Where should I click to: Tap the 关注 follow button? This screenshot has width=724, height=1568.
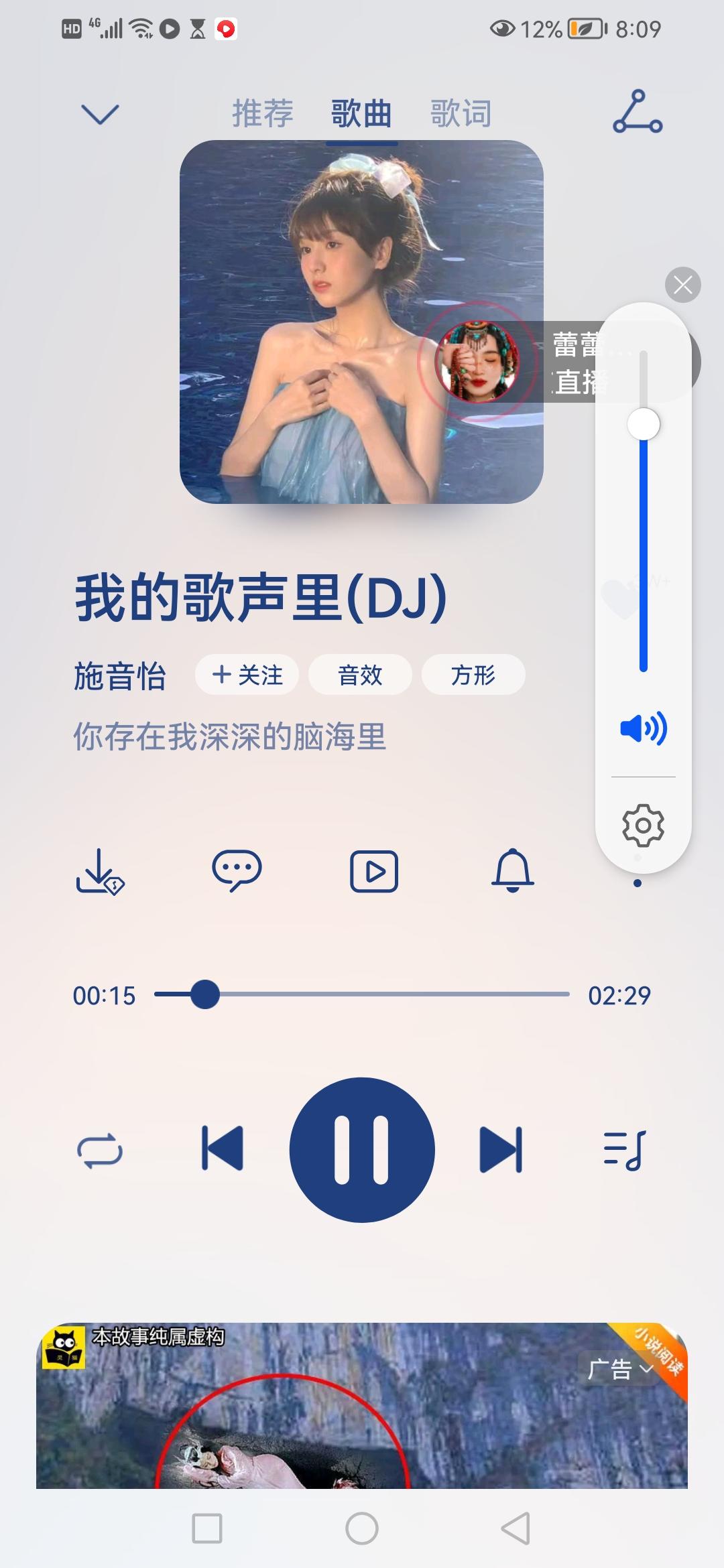click(x=246, y=675)
